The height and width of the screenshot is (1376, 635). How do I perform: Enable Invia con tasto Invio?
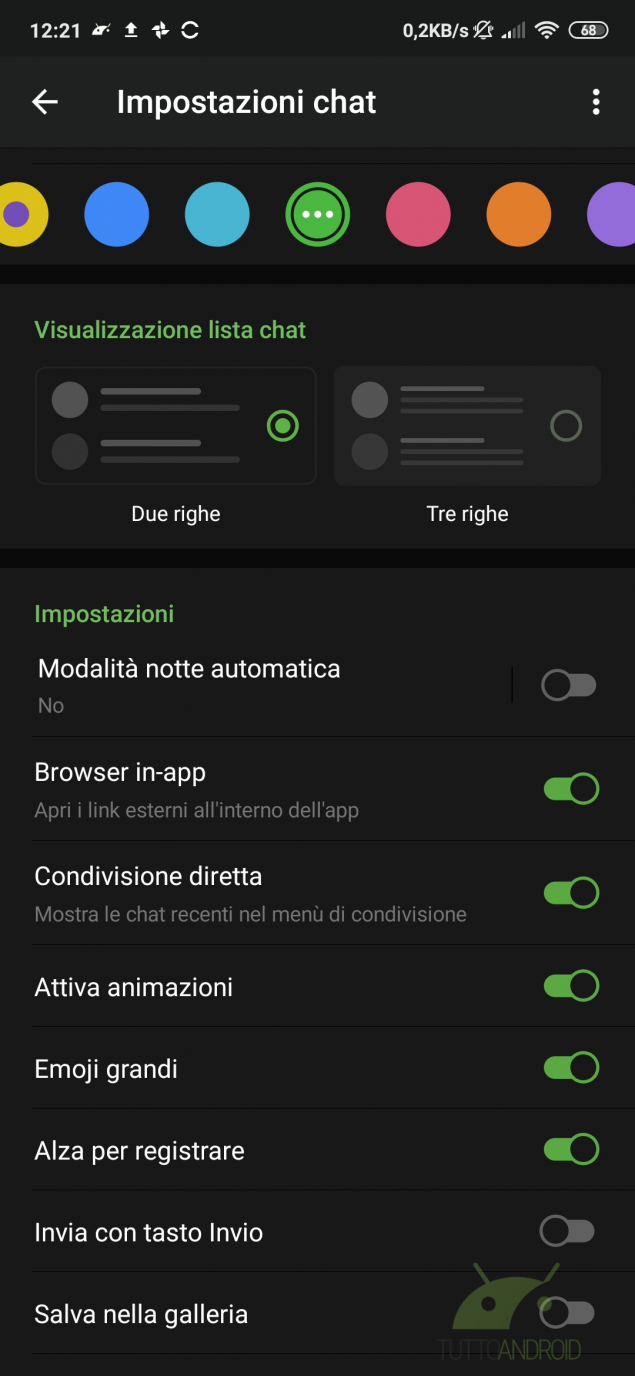(568, 1232)
